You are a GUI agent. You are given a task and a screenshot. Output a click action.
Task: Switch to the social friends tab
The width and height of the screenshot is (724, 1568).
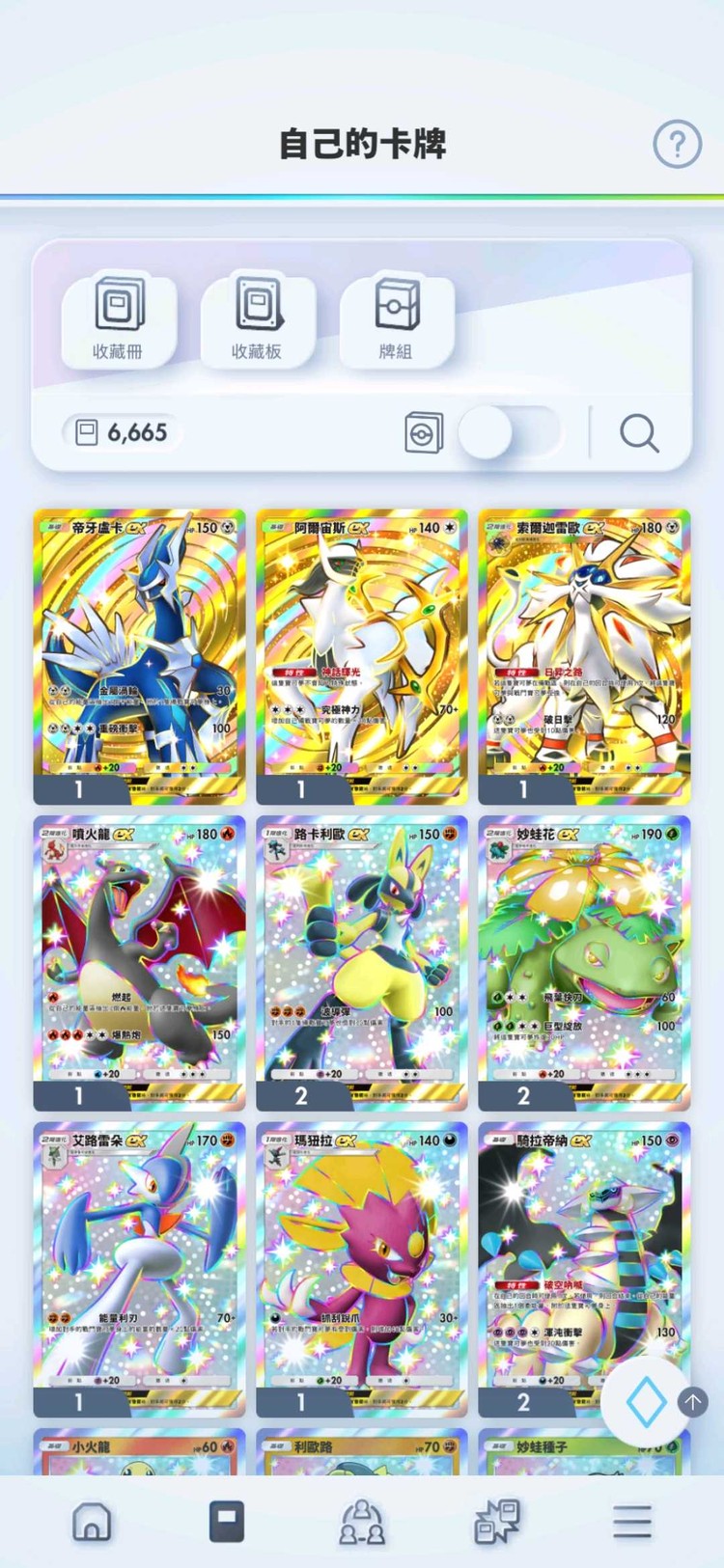click(362, 1522)
